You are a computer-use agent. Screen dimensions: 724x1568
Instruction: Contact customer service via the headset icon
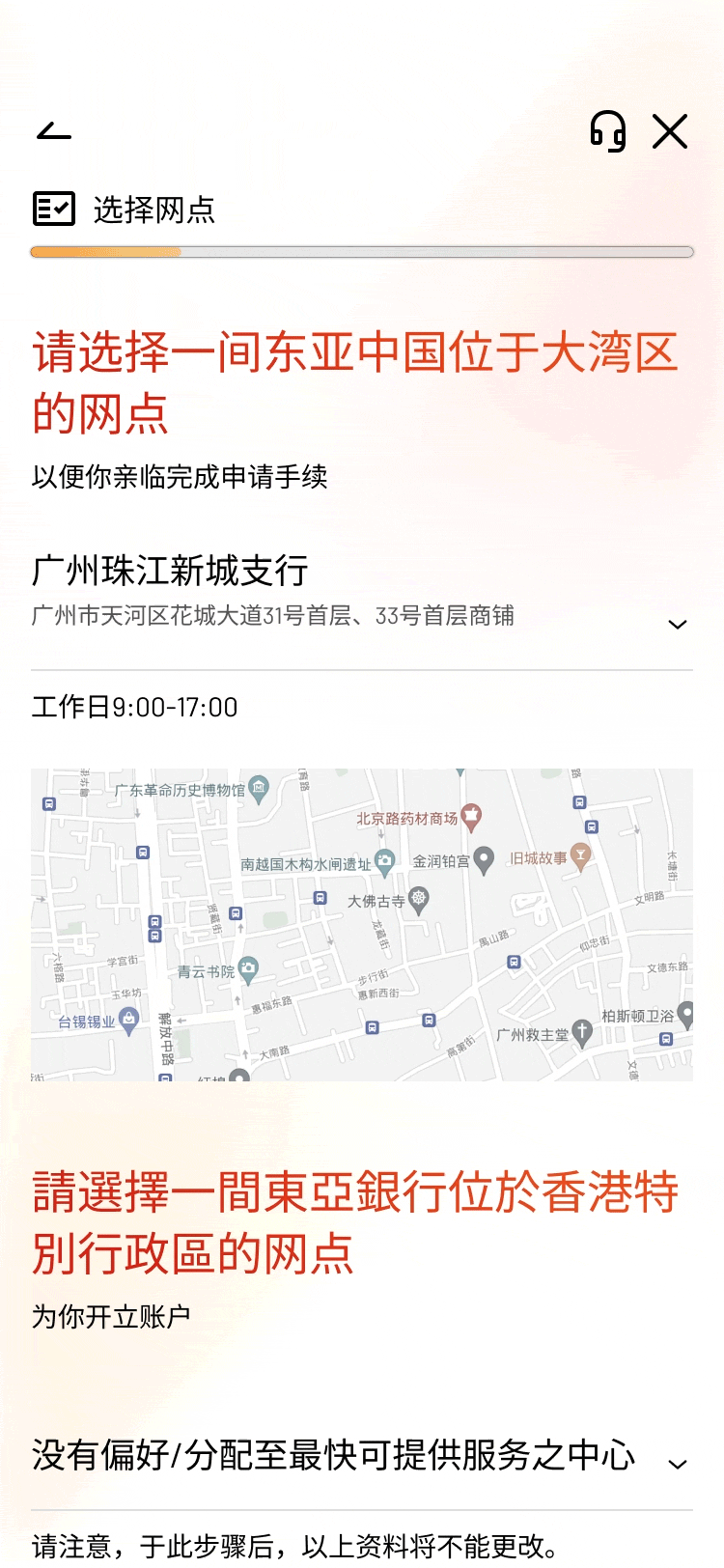[608, 131]
